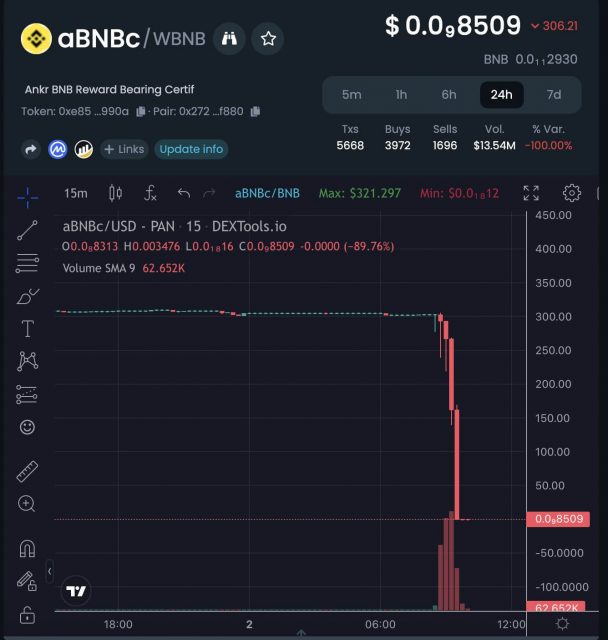Copy the token contract address
This screenshot has height=640, width=608.
coord(141,111)
